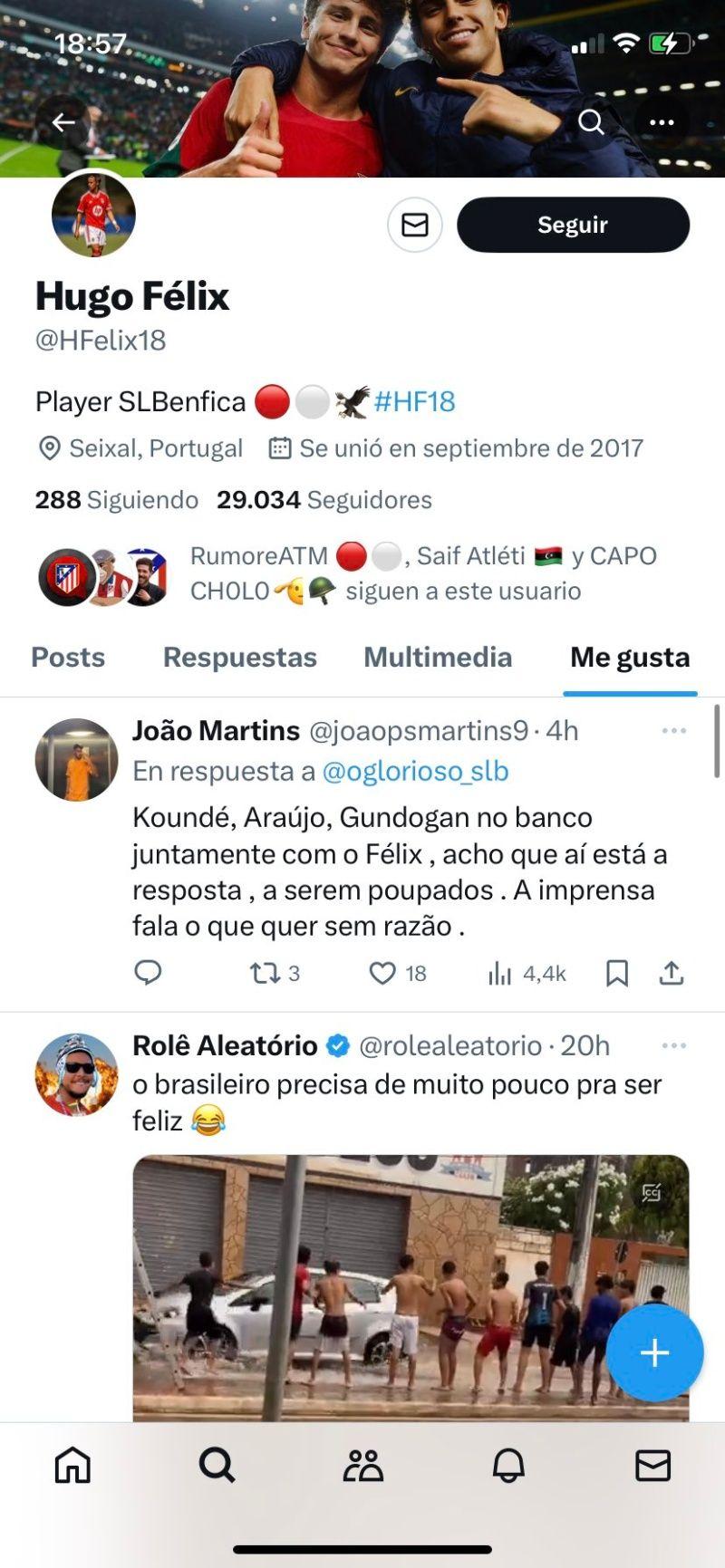The height and width of the screenshot is (1568, 725).
Task: Switch to the Posts tab
Action: (68, 658)
